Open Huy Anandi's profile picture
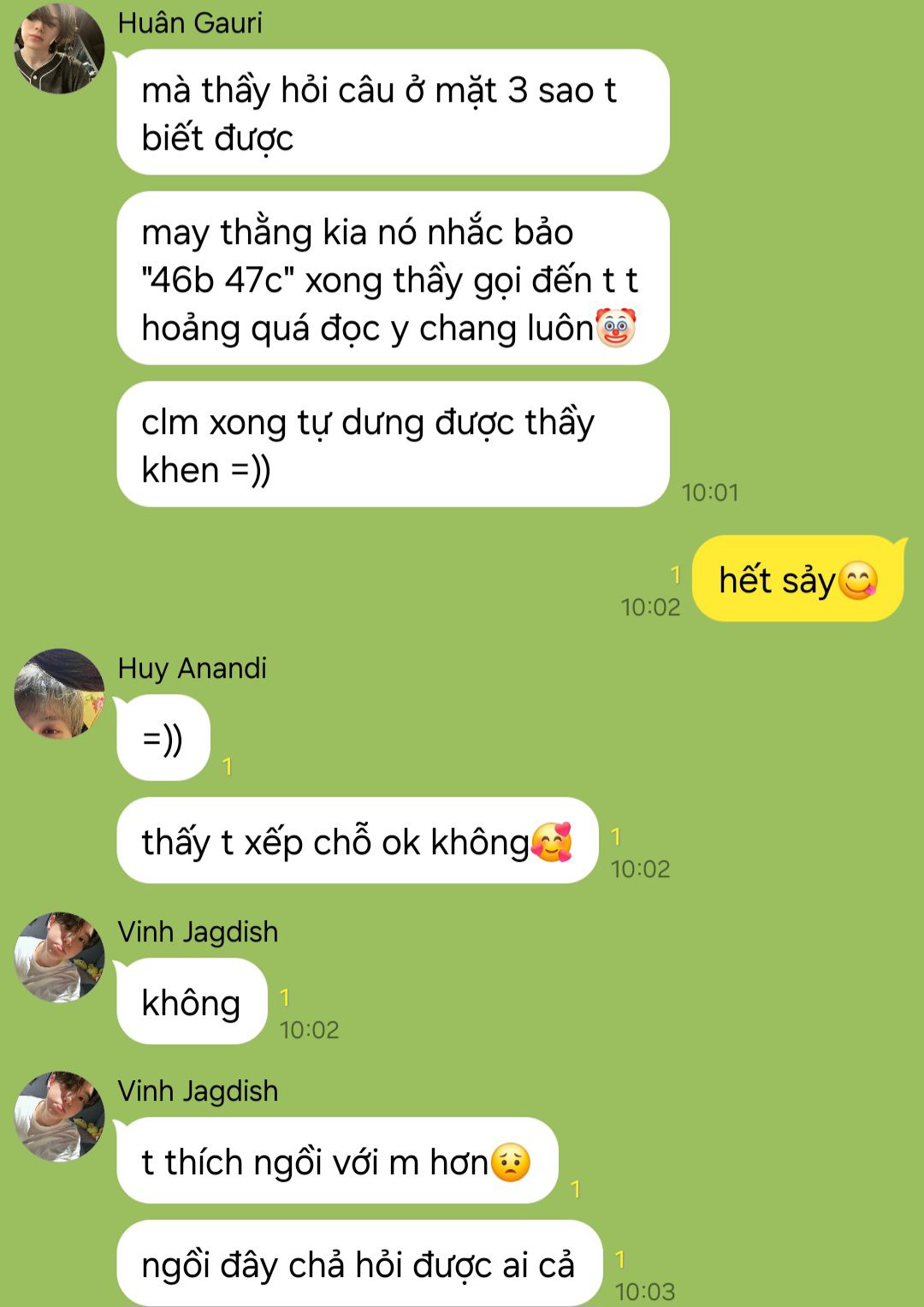This screenshot has width=924, height=1307. tap(59, 693)
